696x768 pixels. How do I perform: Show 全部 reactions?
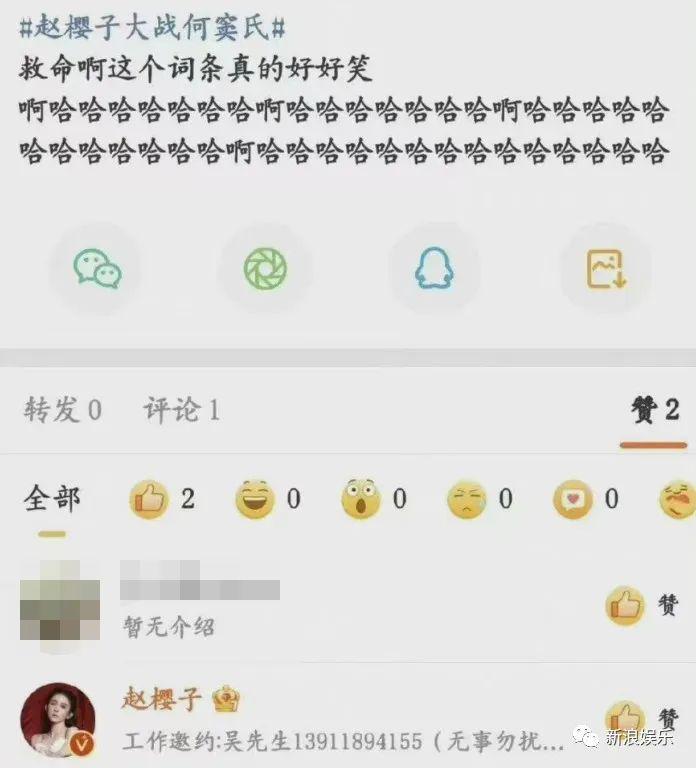click(52, 499)
